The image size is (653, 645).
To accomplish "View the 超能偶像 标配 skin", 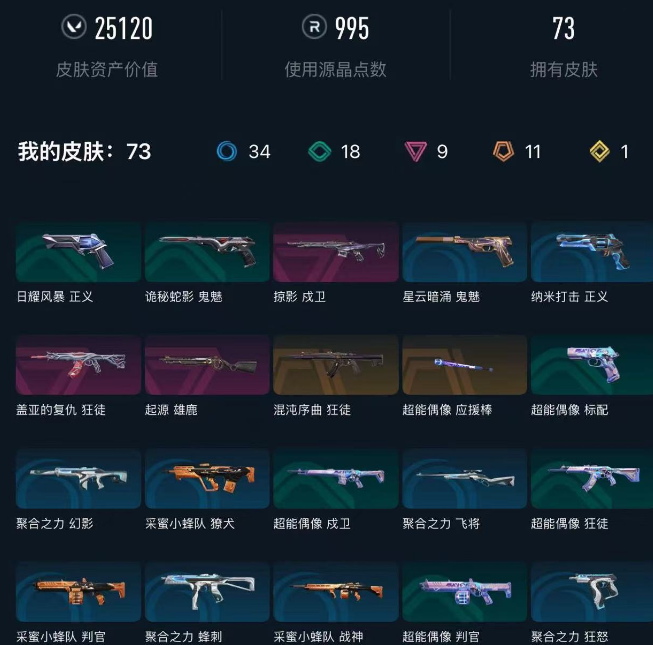I will point(593,365).
